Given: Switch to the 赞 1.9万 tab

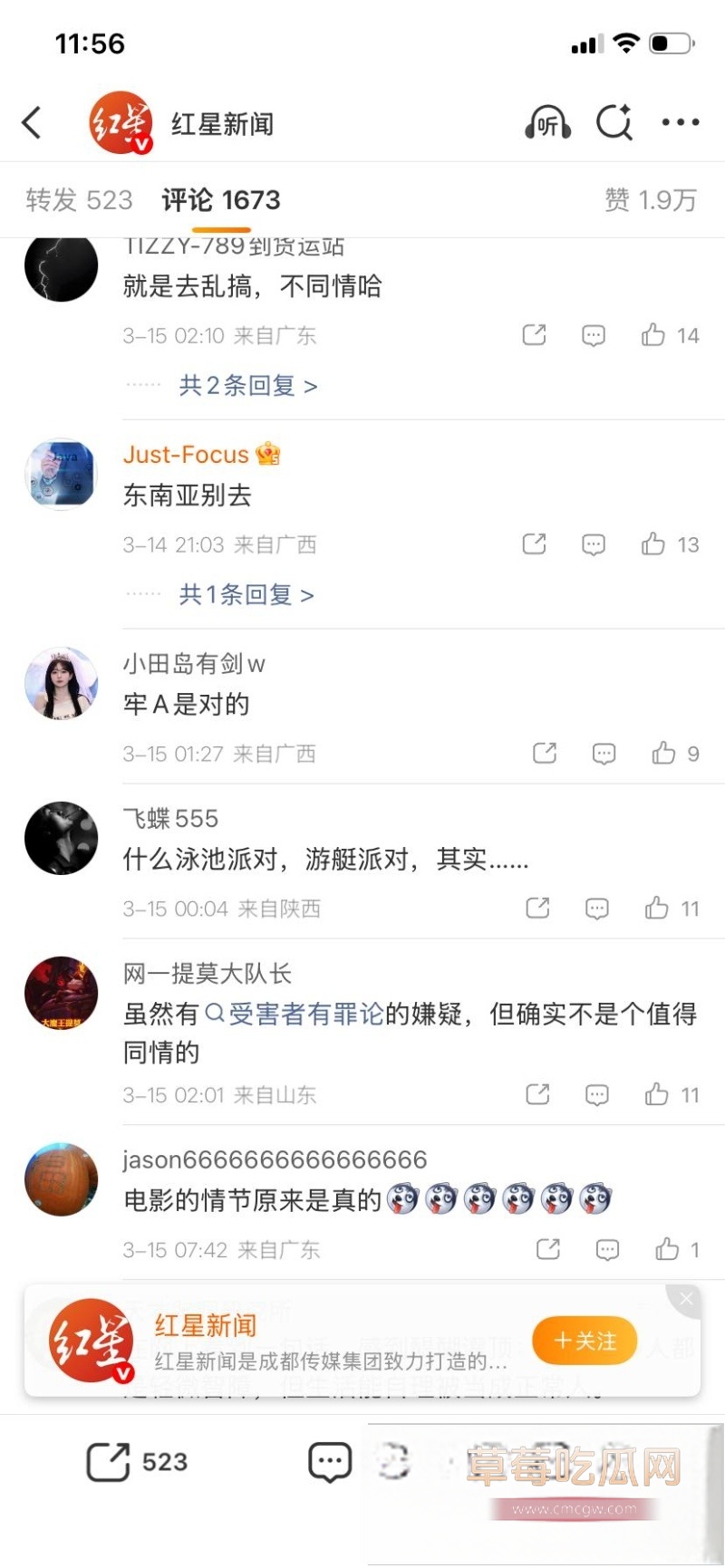Looking at the screenshot, I should [650, 199].
